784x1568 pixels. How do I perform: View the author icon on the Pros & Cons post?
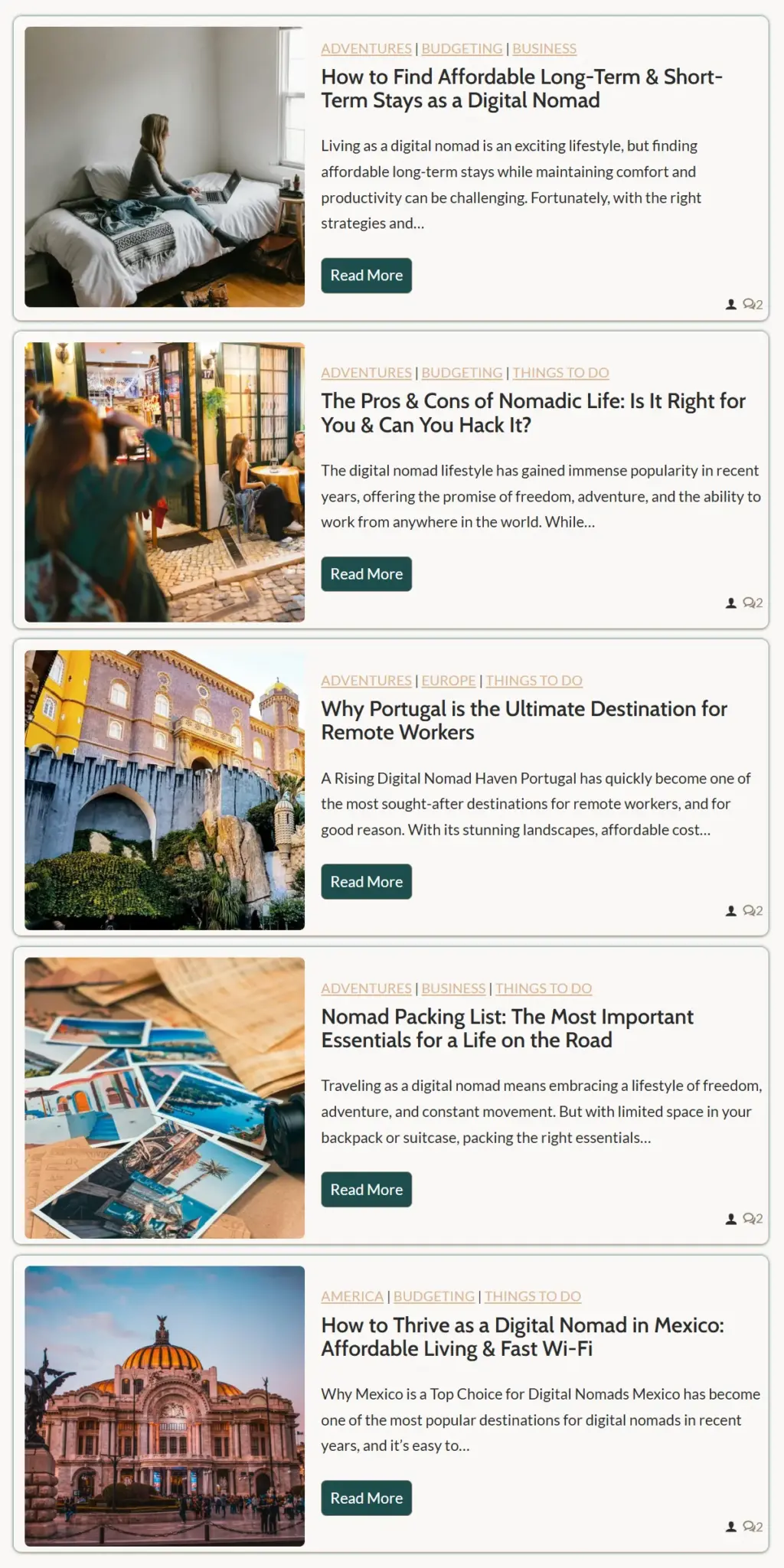731,603
